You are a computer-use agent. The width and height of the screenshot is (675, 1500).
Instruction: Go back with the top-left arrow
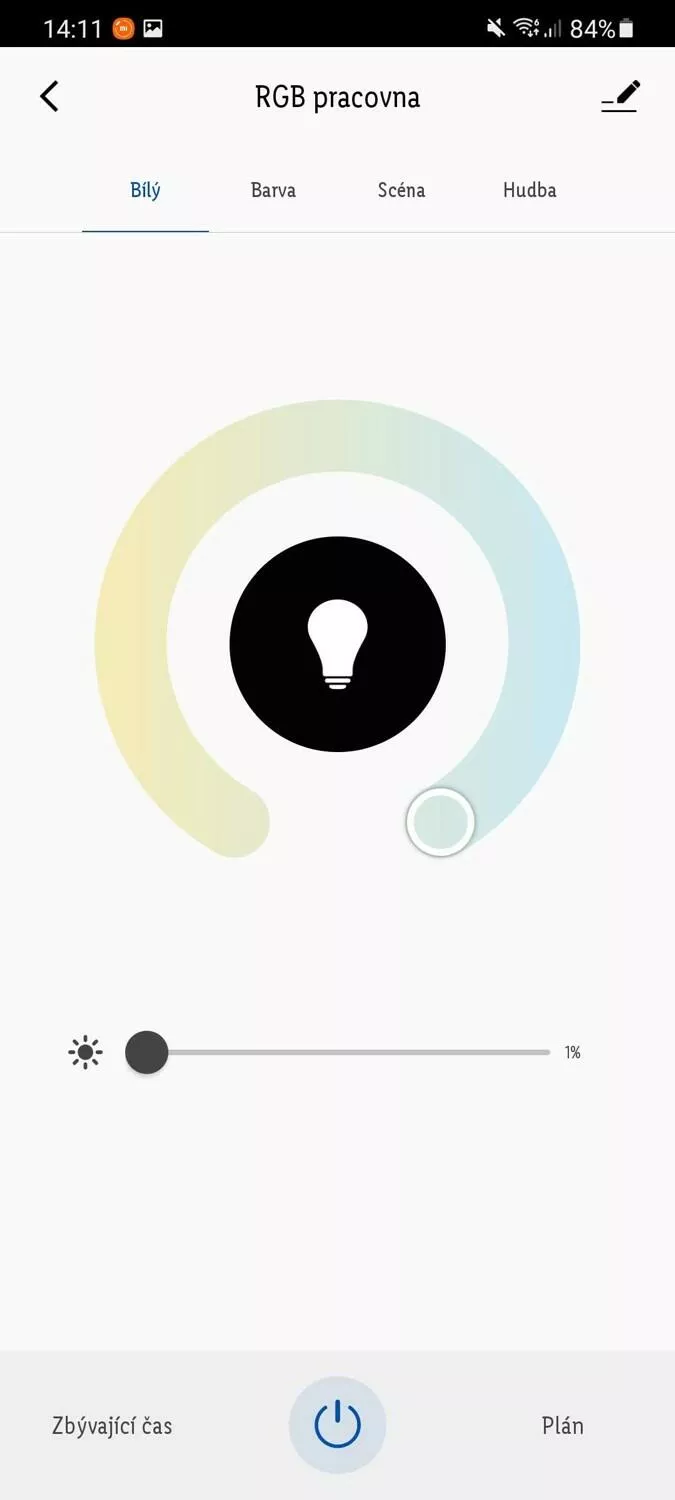coord(49,97)
